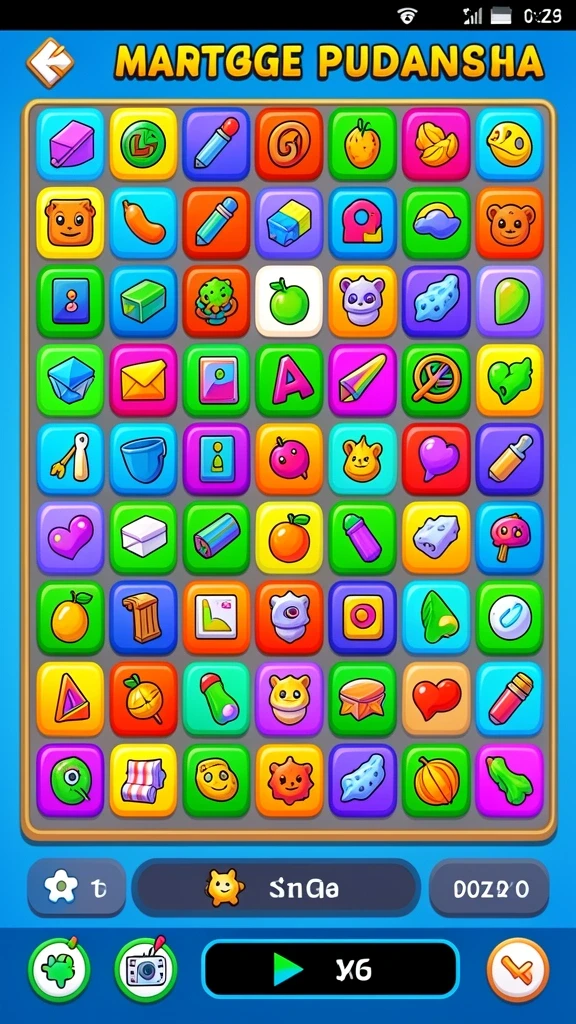Tap the white cheese on yellow tile
The height and width of the screenshot is (1024, 576).
(436, 538)
